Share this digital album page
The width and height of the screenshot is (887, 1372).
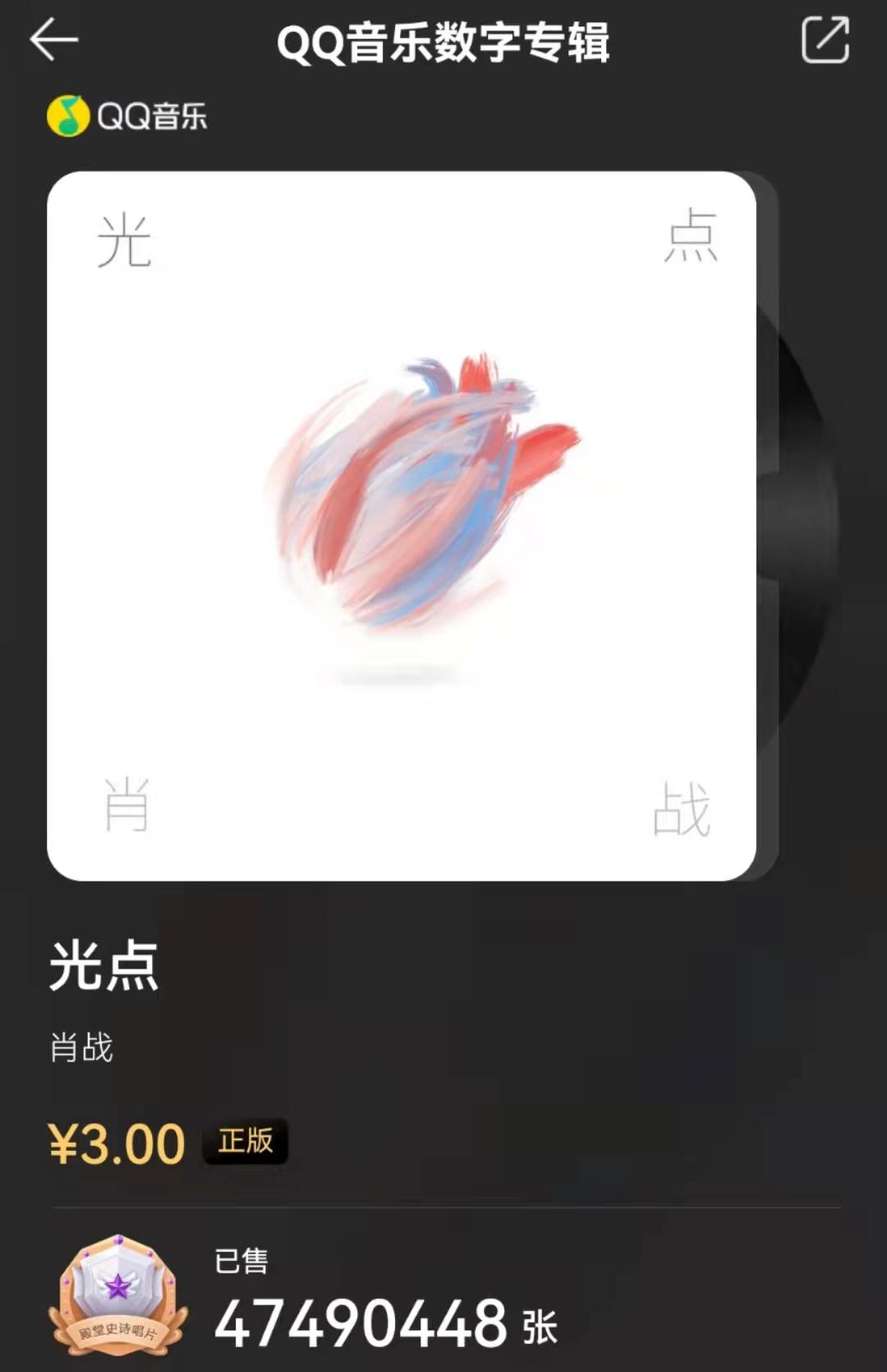tap(825, 40)
